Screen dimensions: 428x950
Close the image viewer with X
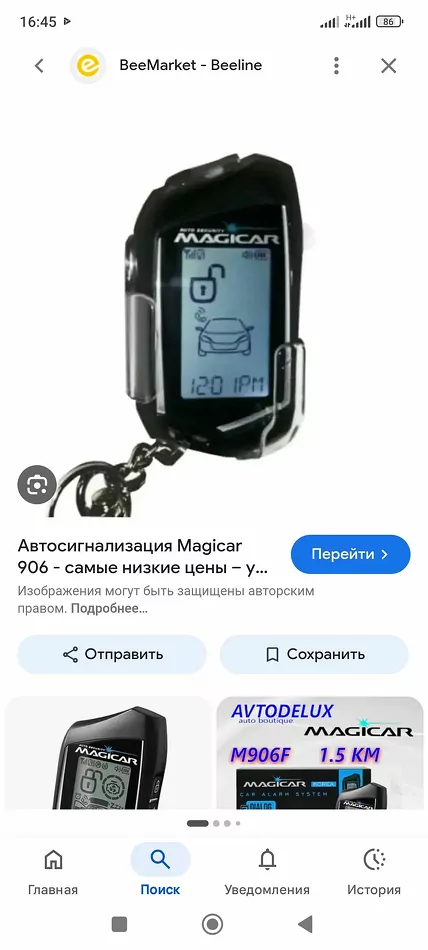click(389, 65)
